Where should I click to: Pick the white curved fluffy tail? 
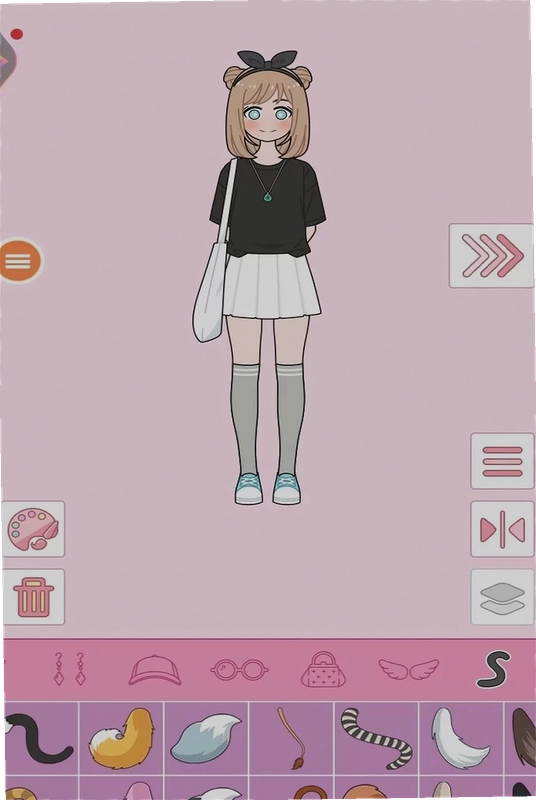(x=461, y=738)
